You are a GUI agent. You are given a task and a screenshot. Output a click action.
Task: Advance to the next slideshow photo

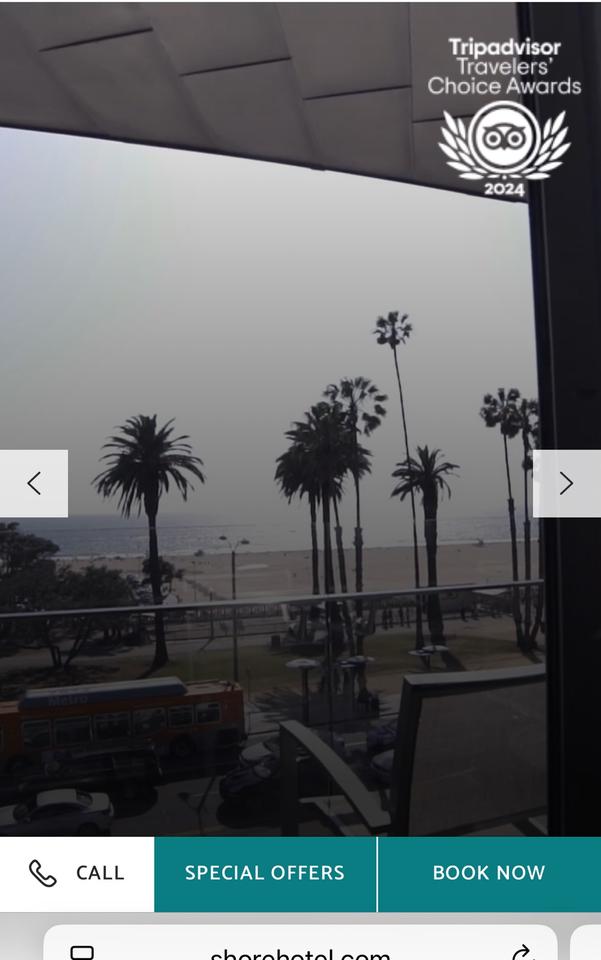click(566, 484)
